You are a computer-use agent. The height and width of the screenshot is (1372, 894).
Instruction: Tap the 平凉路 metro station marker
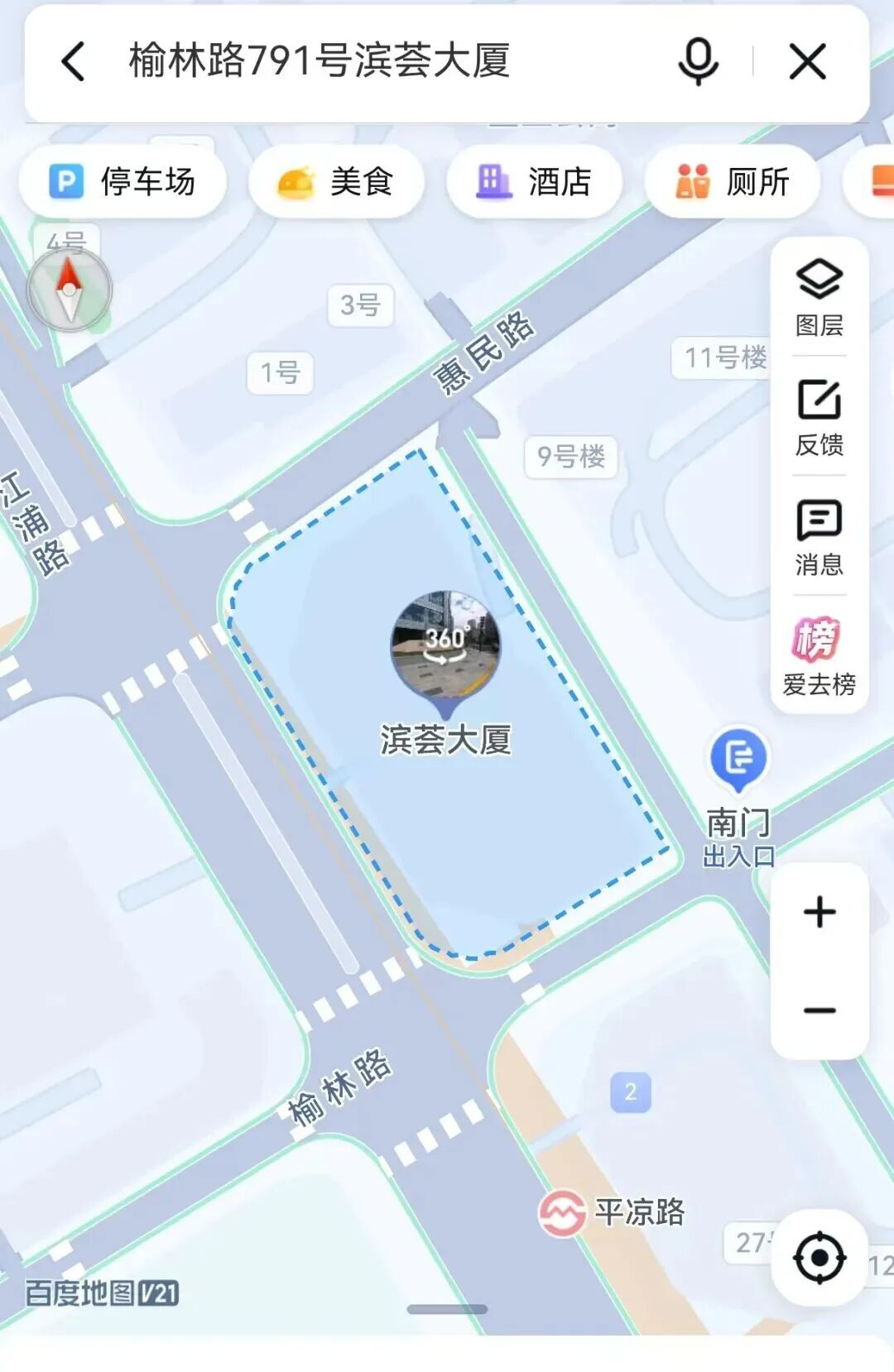click(563, 1213)
